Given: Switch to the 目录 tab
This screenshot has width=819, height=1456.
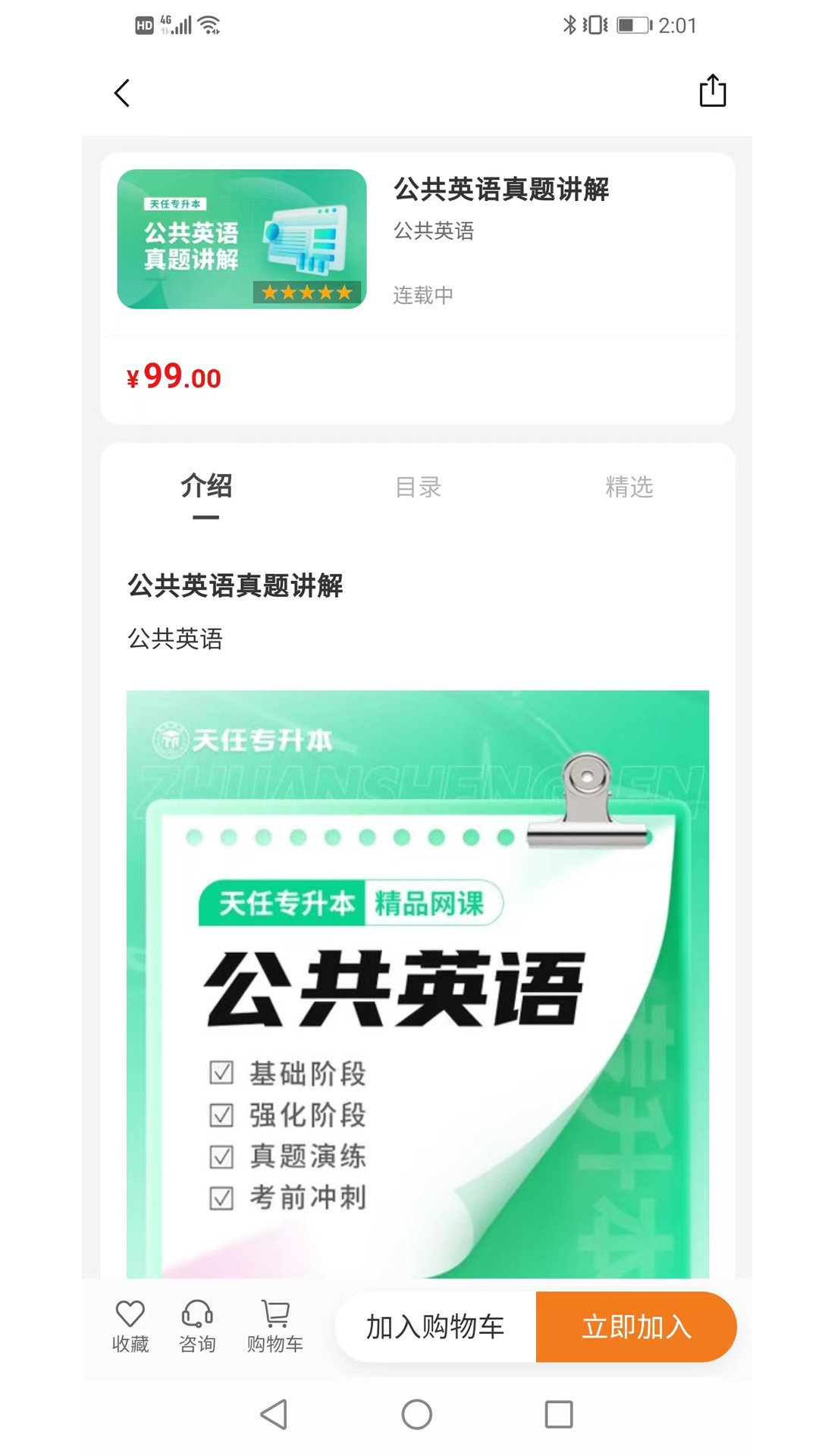Looking at the screenshot, I should click(418, 487).
